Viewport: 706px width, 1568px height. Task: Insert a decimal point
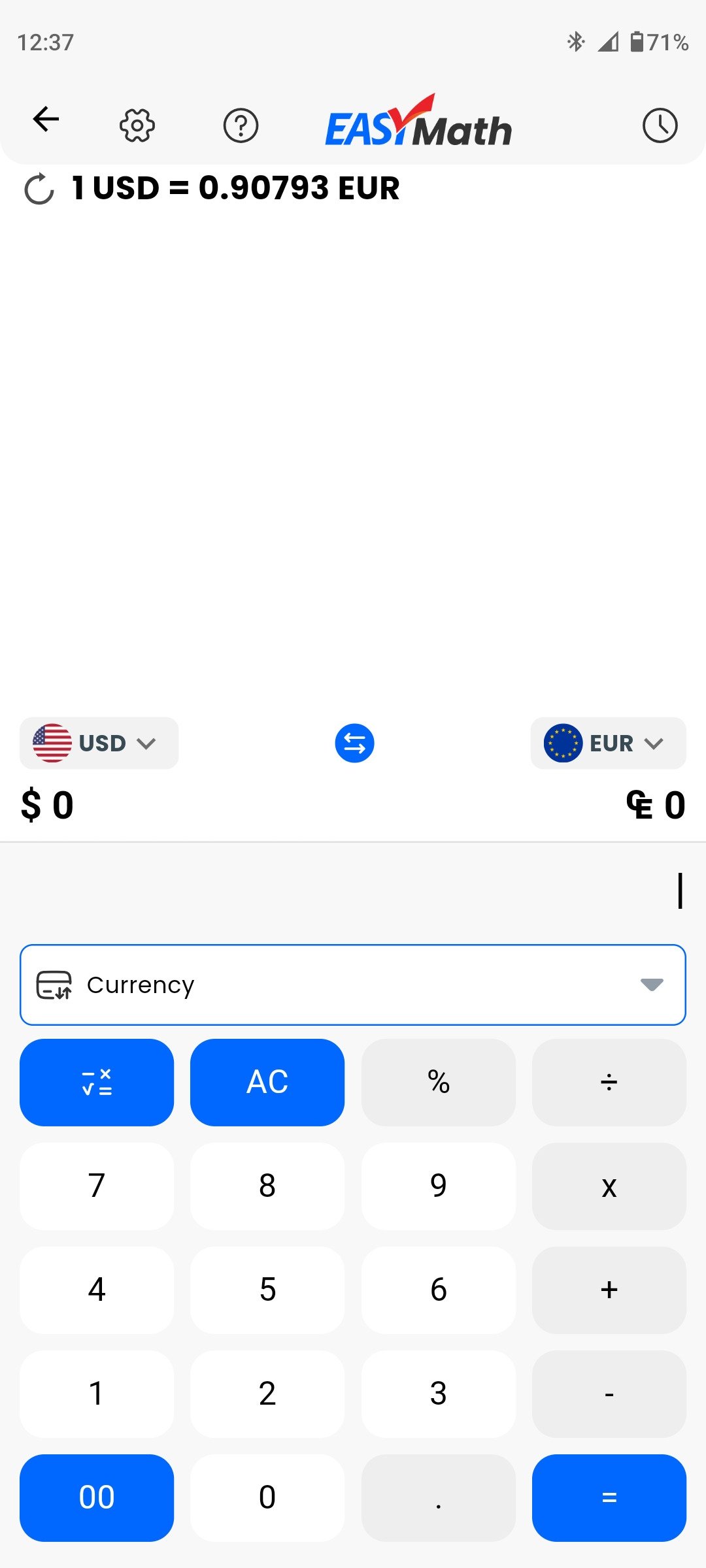(439, 1498)
